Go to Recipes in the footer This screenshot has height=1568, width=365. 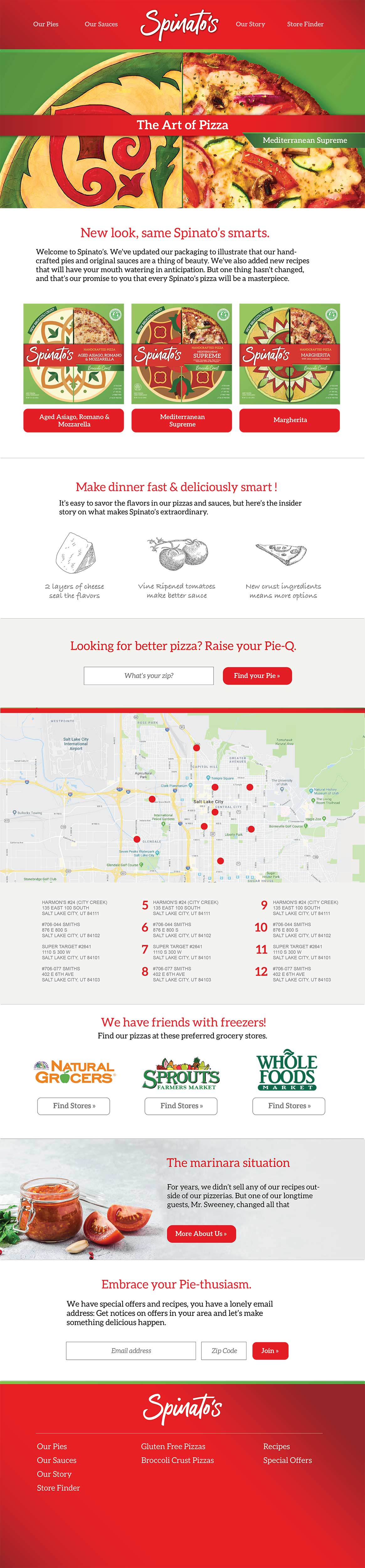(276, 1446)
